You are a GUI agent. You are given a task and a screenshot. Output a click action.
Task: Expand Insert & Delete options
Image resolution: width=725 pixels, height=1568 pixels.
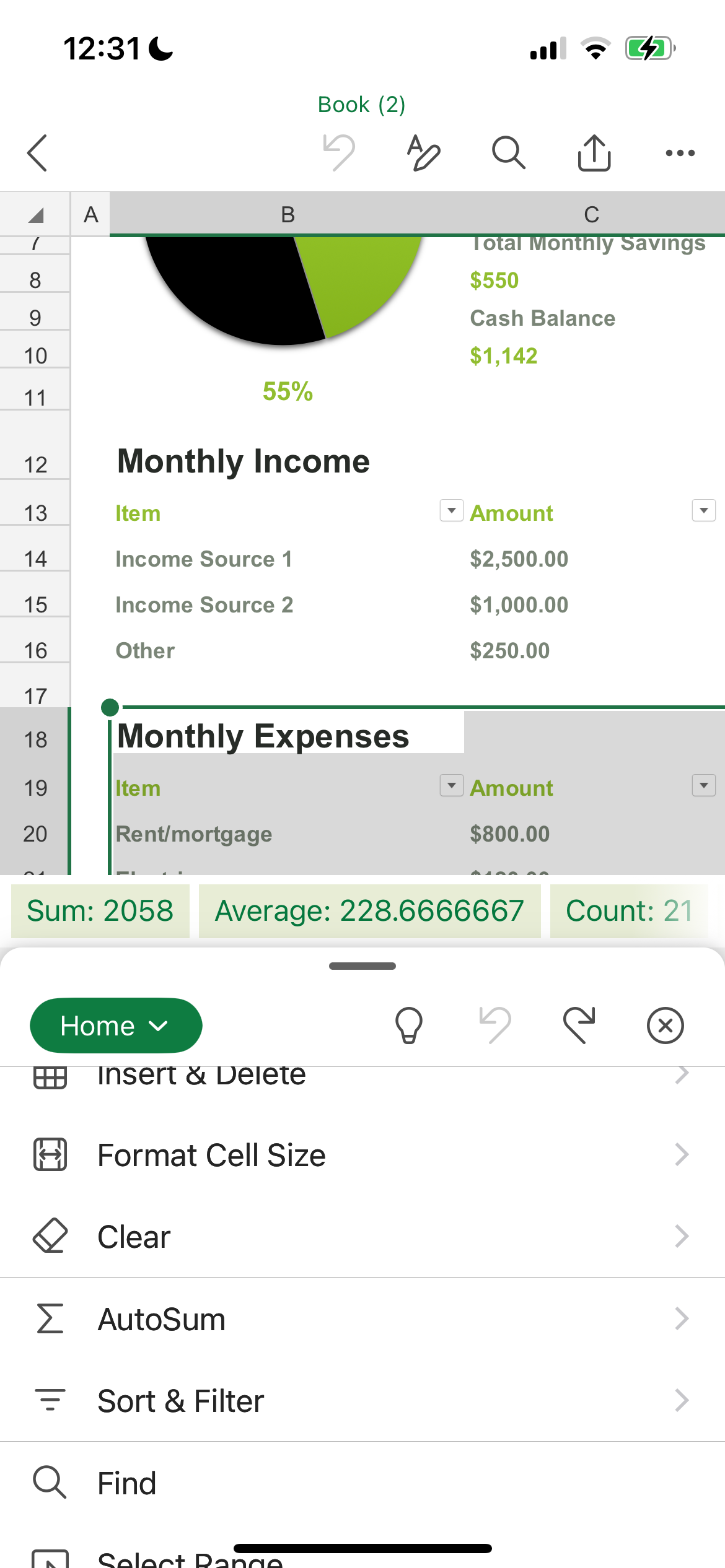click(x=362, y=1076)
